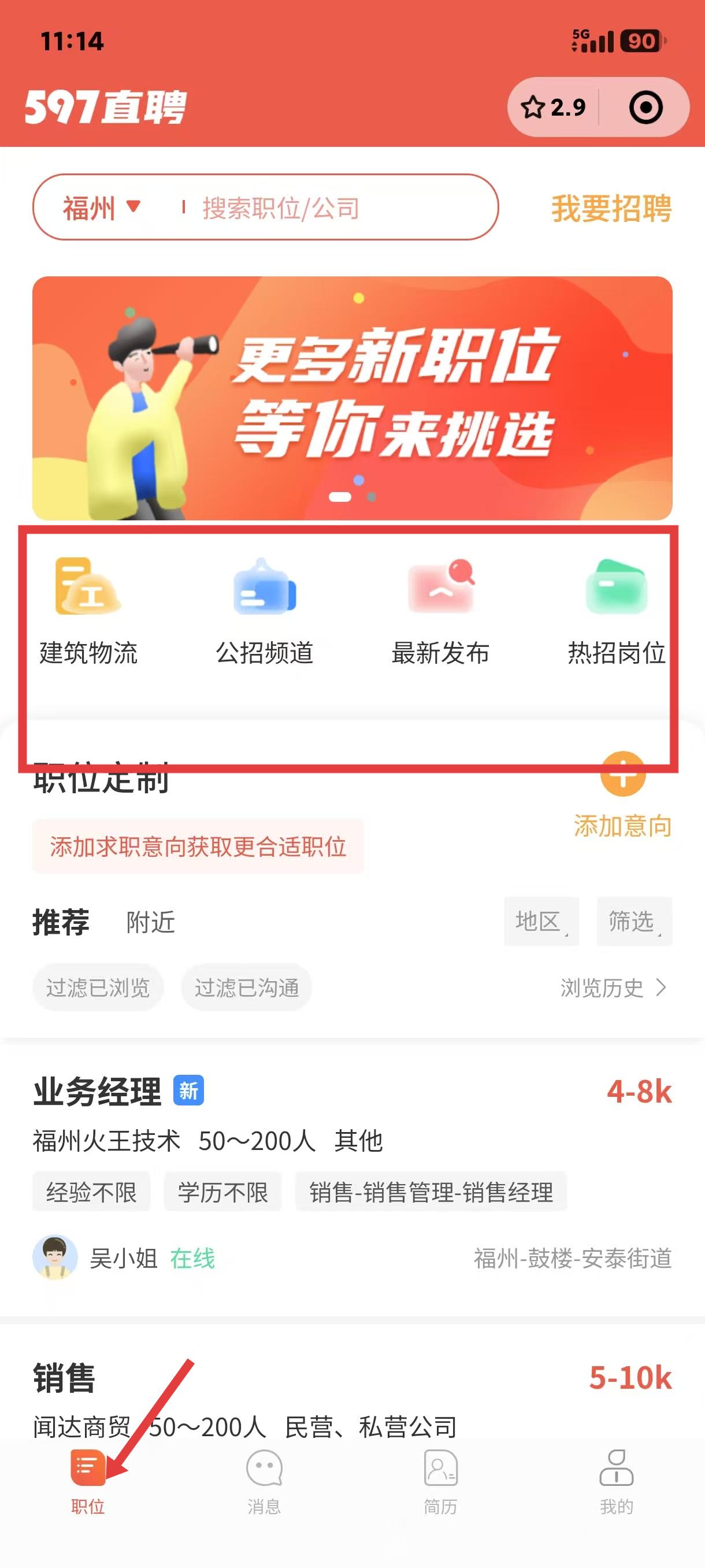The width and height of the screenshot is (705, 1568).
Task: Open the 筛选 filter options
Action: pyautogui.click(x=634, y=921)
